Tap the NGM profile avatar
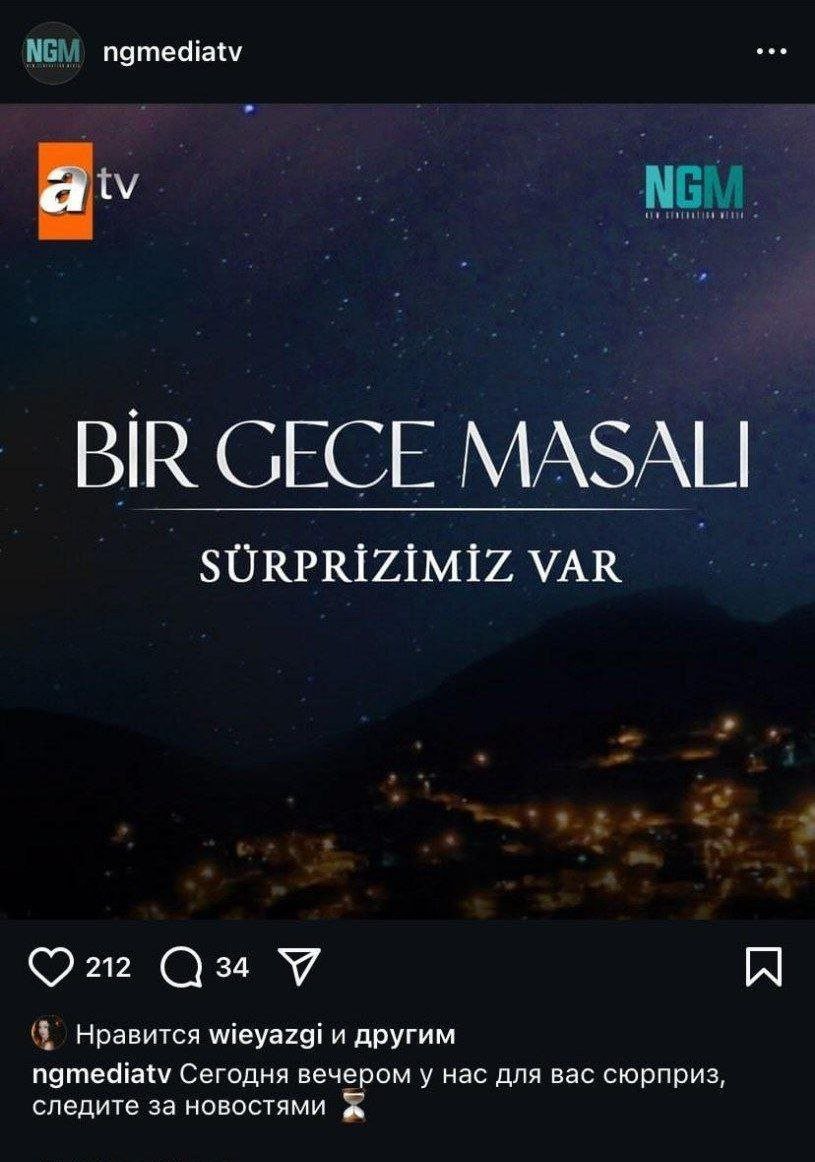The width and height of the screenshot is (815, 1162). pos(52,52)
